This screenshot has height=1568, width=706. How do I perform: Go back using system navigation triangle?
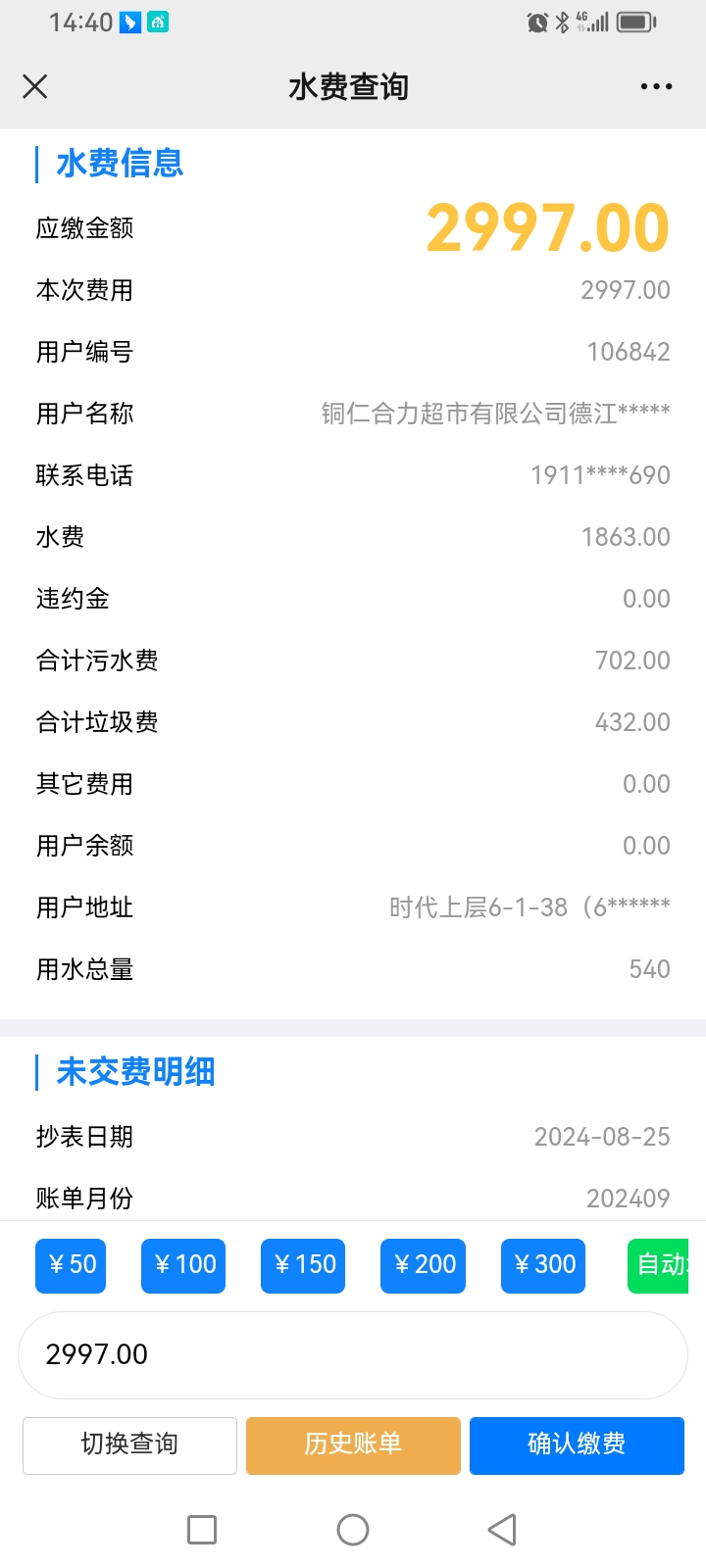(x=502, y=1530)
